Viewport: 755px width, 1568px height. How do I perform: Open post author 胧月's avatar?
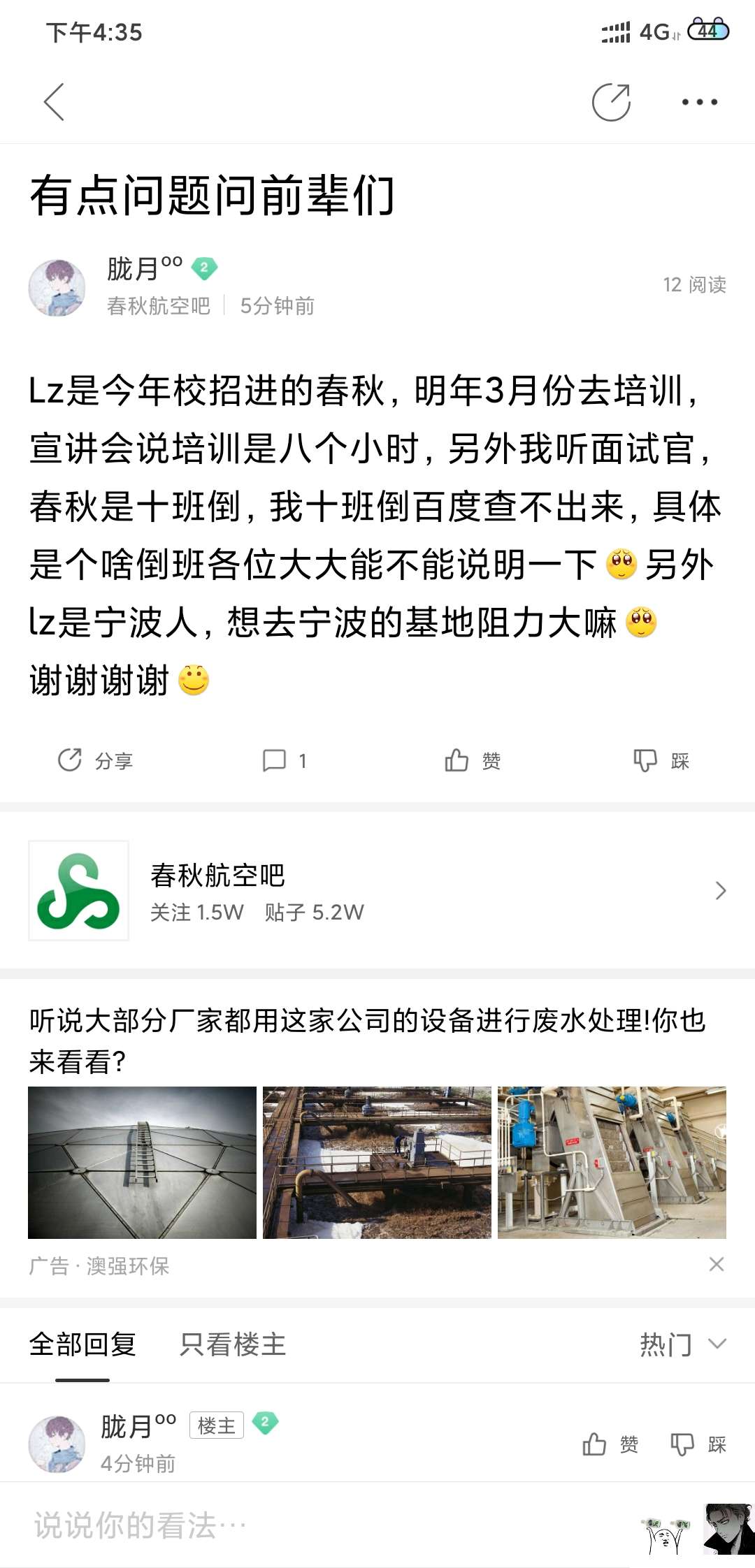click(x=57, y=287)
